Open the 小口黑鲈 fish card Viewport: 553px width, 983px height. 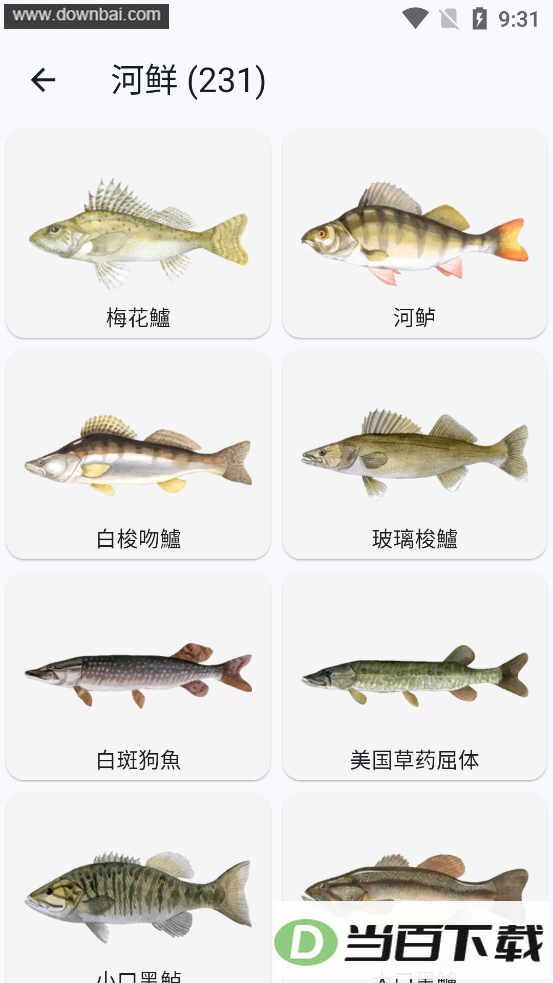pos(138,888)
